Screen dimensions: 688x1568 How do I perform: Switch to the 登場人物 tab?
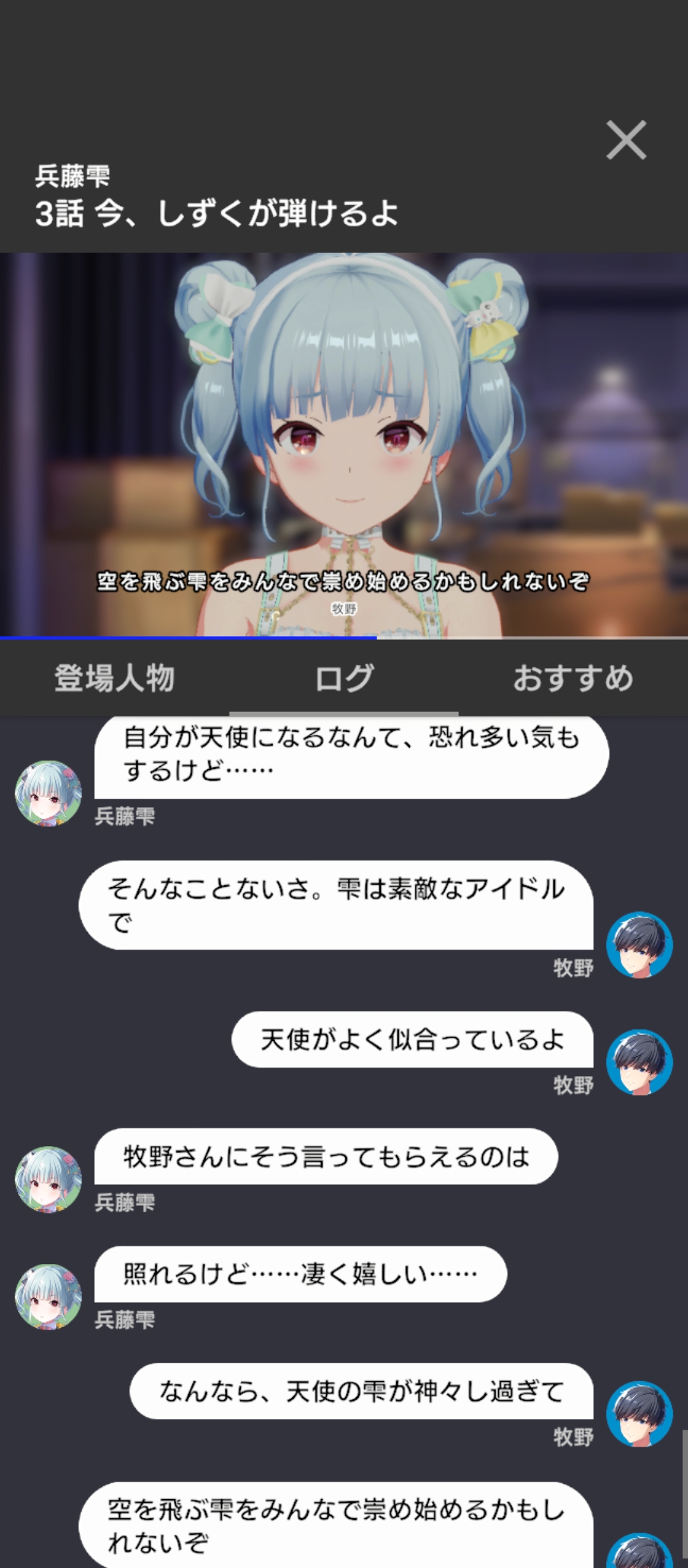coord(115,678)
